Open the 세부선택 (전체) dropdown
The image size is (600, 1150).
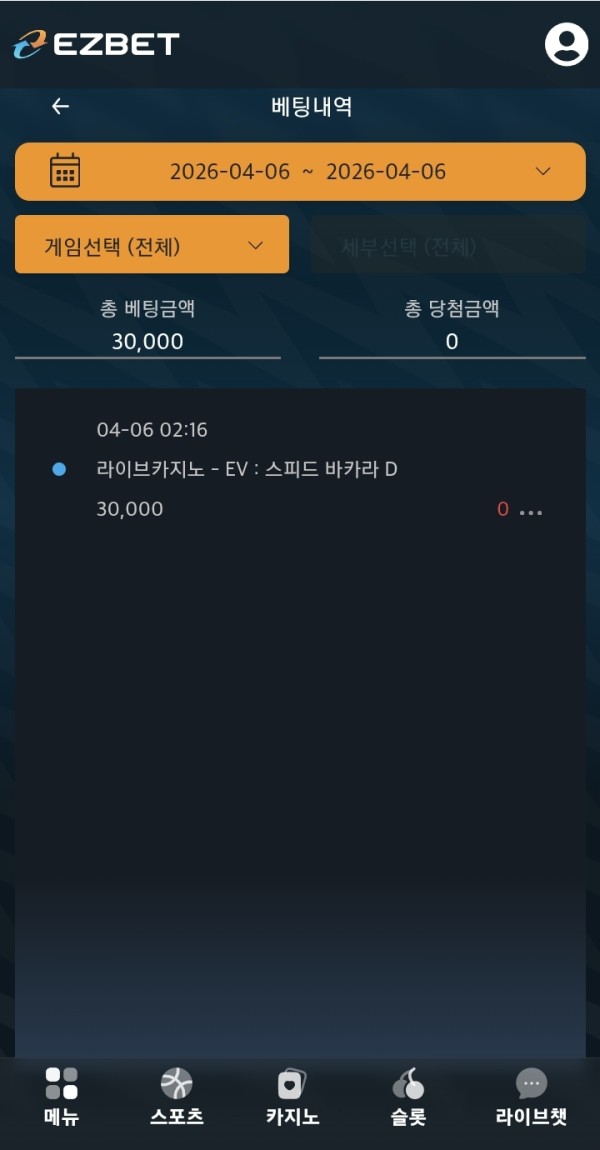448,245
